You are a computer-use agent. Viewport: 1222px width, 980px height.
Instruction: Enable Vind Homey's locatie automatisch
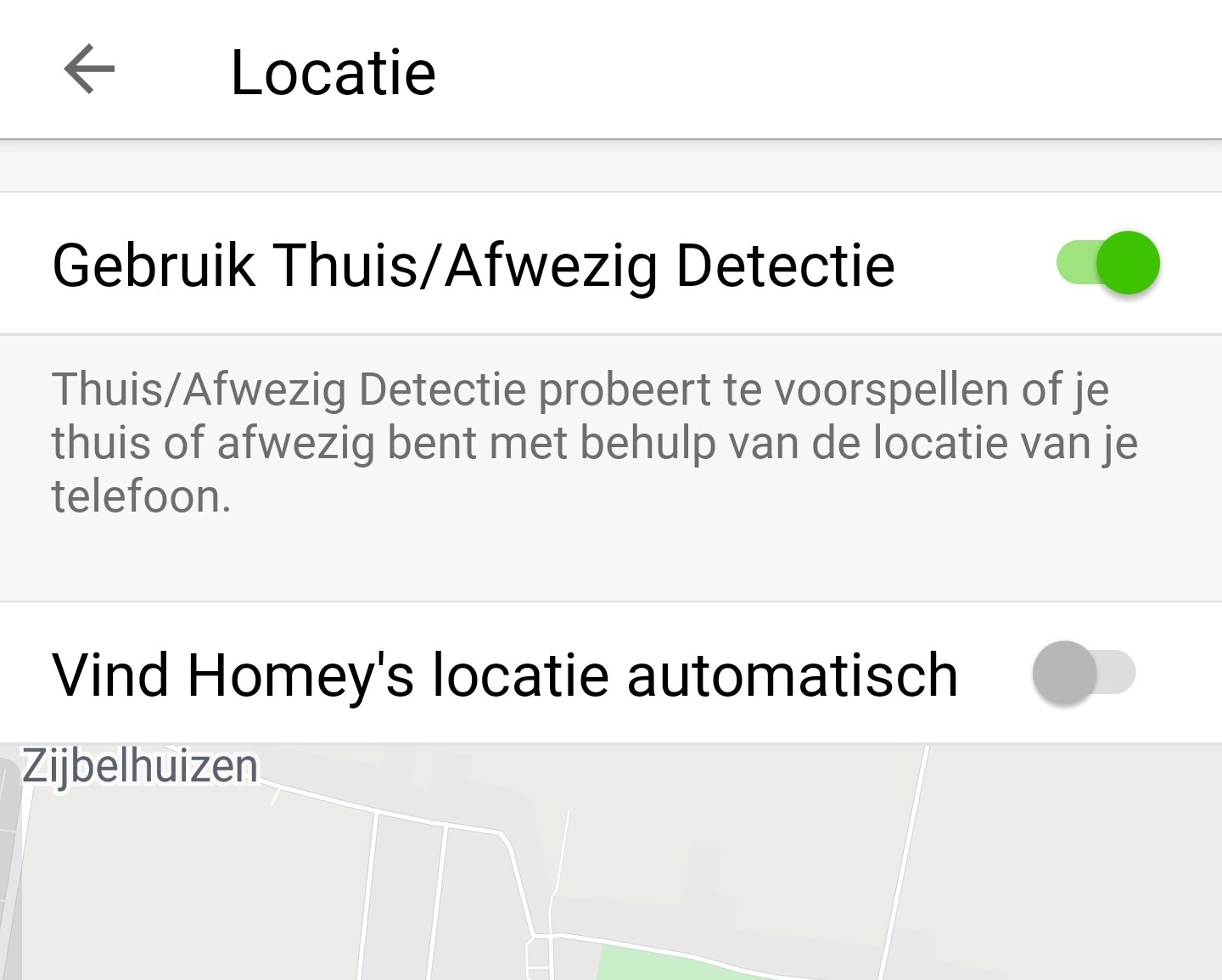click(x=1084, y=674)
